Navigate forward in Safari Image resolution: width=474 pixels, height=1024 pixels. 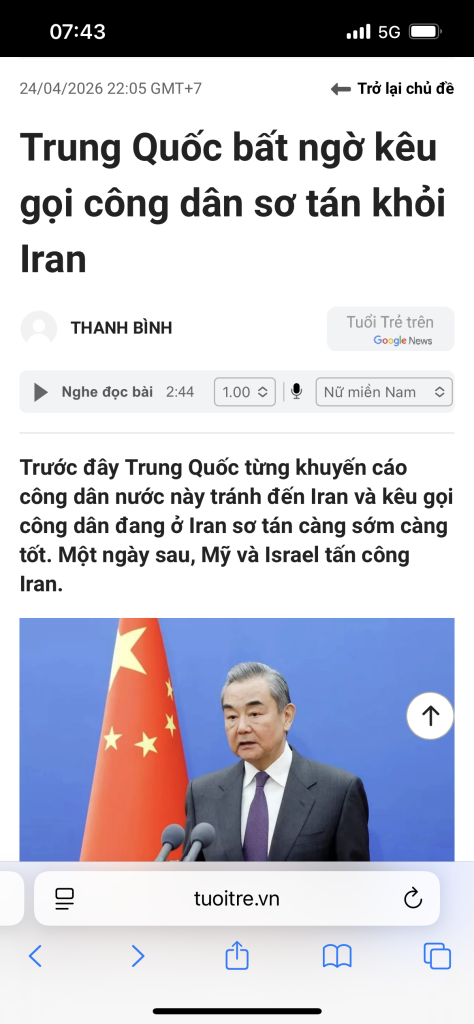(138, 956)
